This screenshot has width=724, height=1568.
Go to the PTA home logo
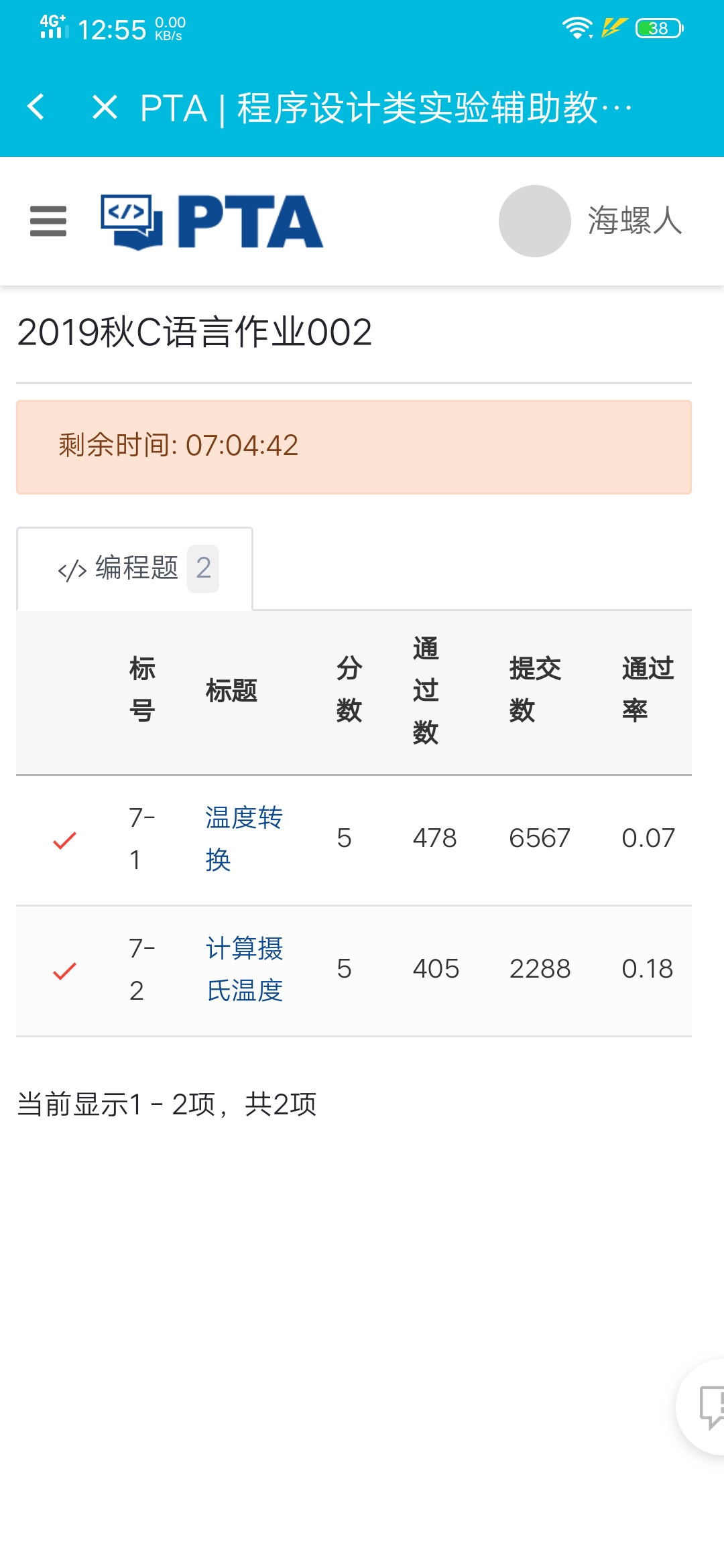[x=212, y=222]
